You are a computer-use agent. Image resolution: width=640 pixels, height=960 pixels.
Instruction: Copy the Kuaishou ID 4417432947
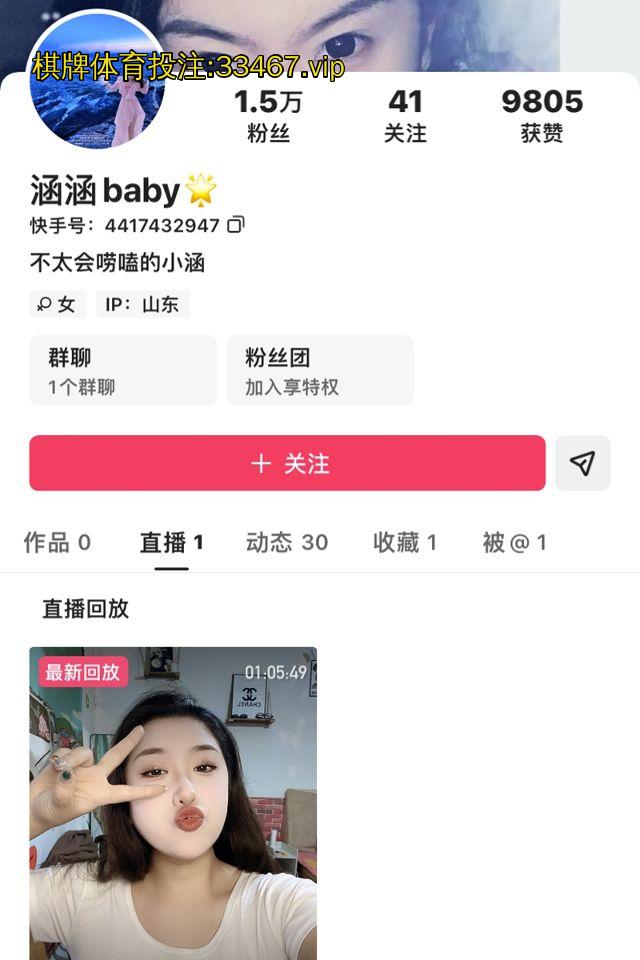[236, 225]
